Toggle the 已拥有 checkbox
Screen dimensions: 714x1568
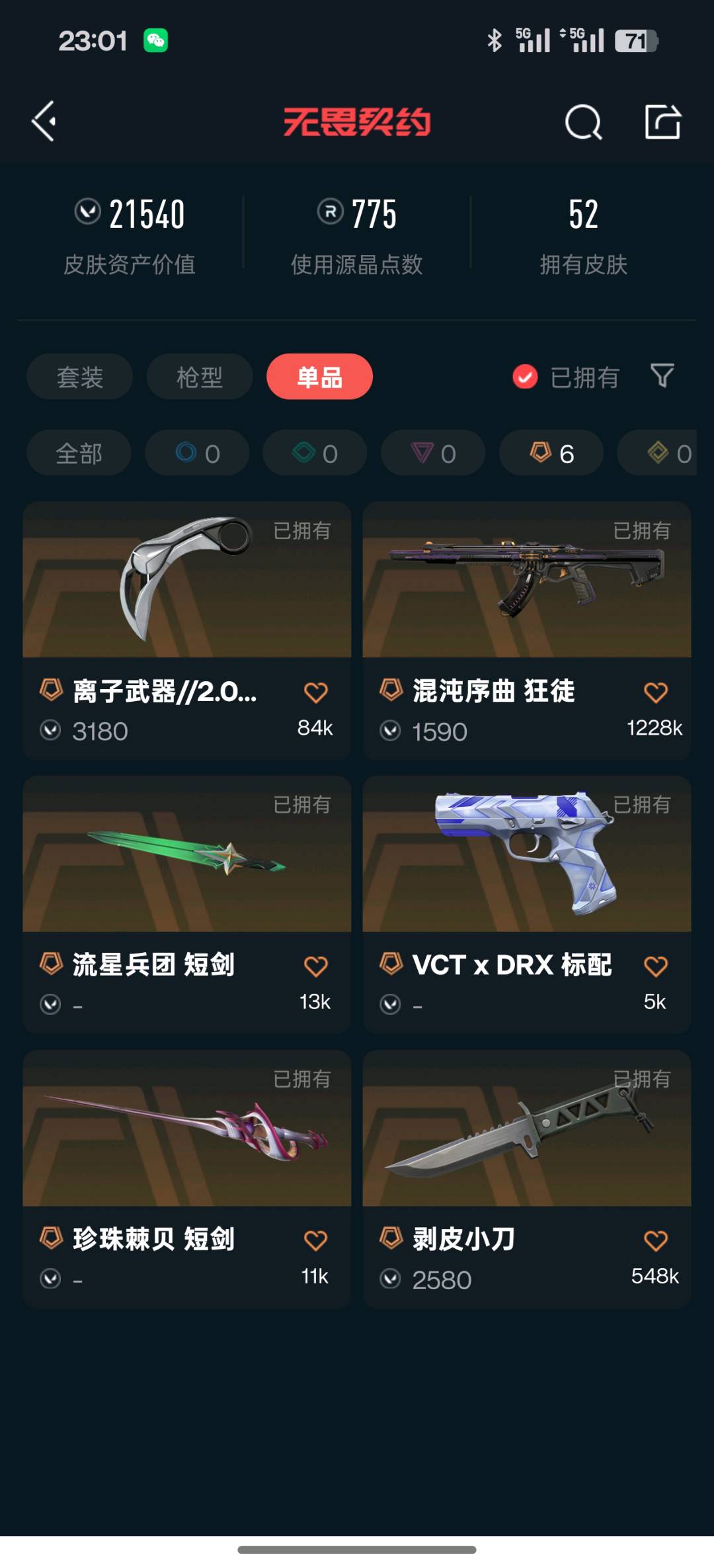[x=526, y=377]
